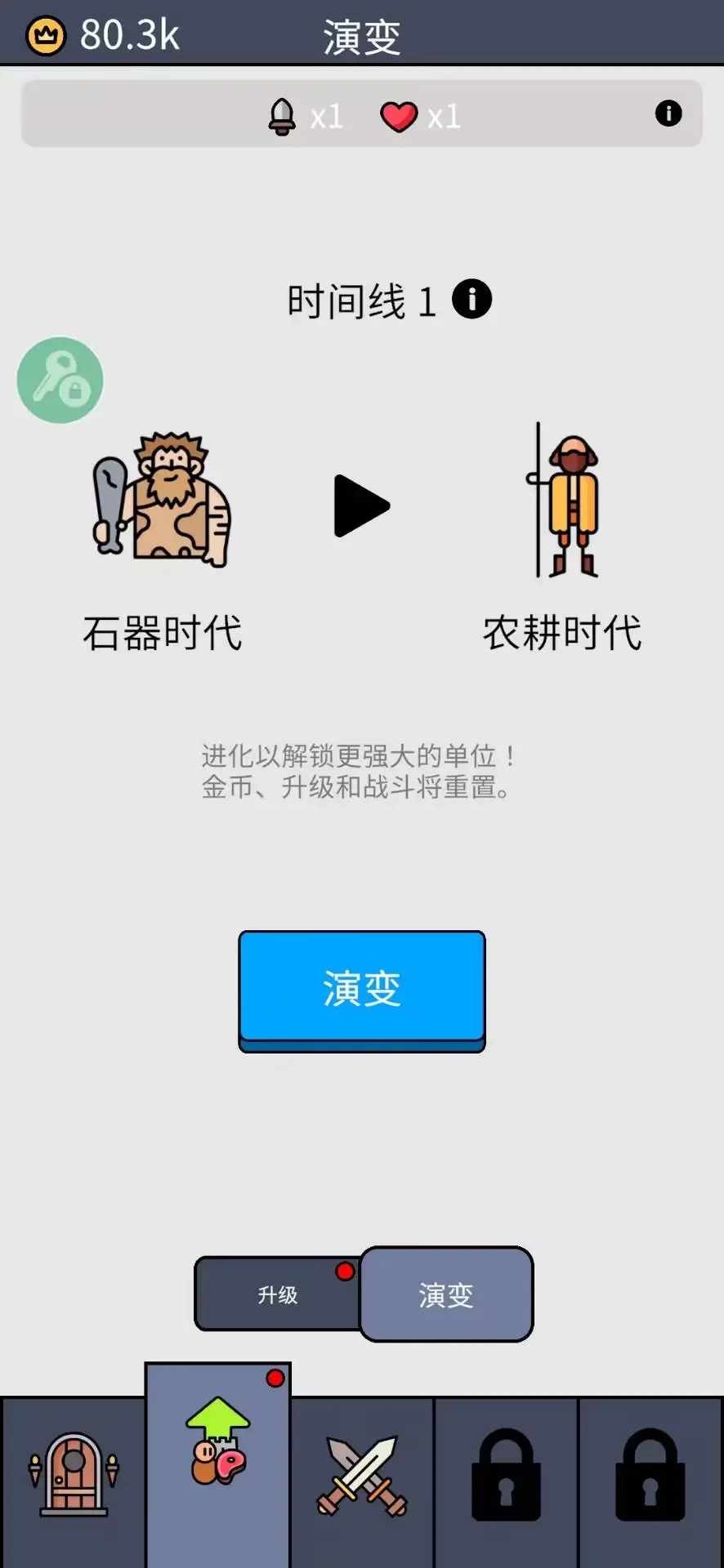The height and width of the screenshot is (1568, 724).
Task: Tap the blue 演变 evolve button
Action: pos(361,988)
